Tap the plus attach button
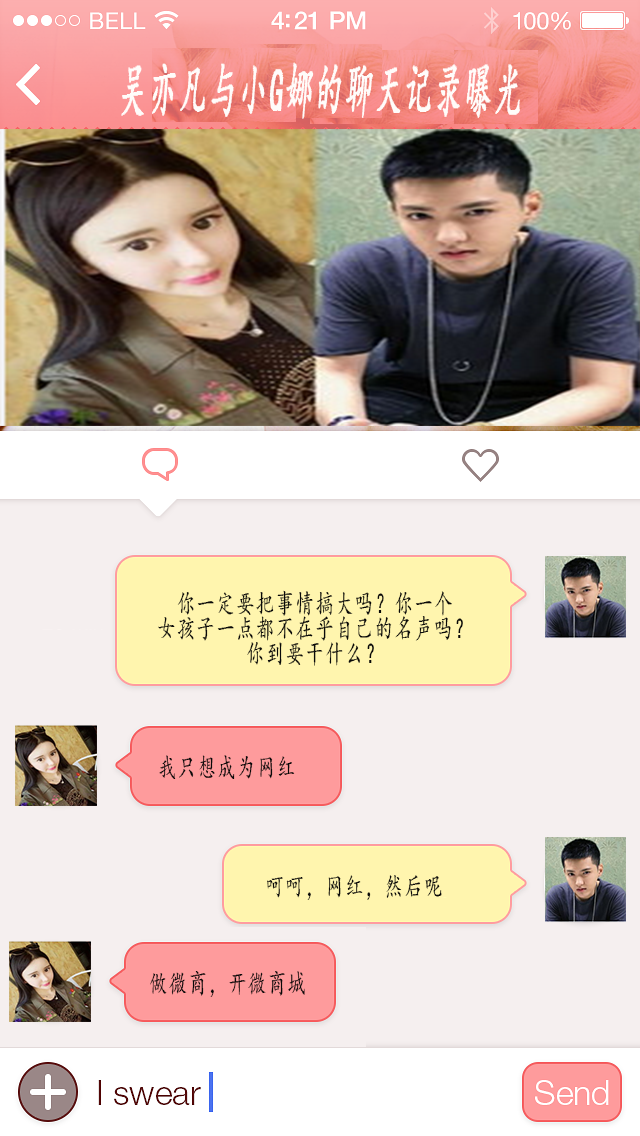The image size is (640, 1136). (x=48, y=1092)
